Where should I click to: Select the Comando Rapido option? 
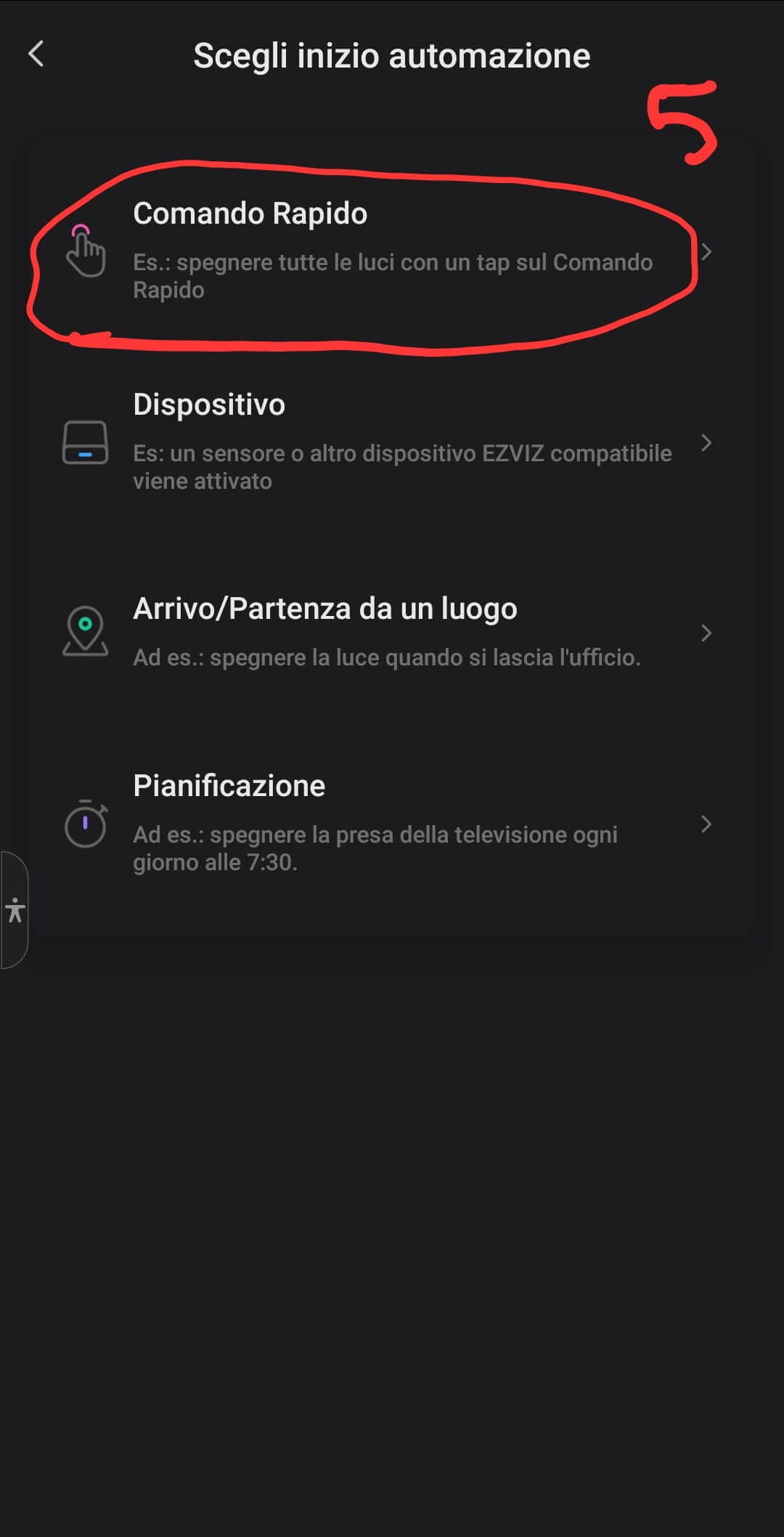[392, 251]
